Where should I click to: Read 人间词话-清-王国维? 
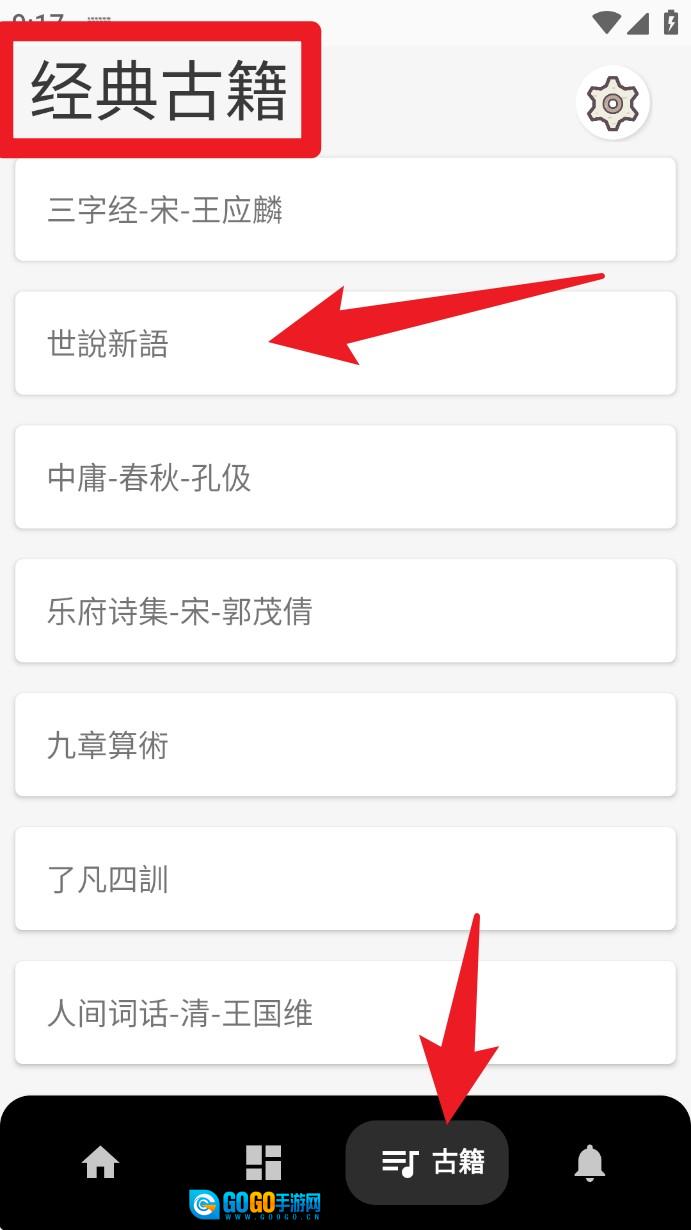tap(345, 1013)
